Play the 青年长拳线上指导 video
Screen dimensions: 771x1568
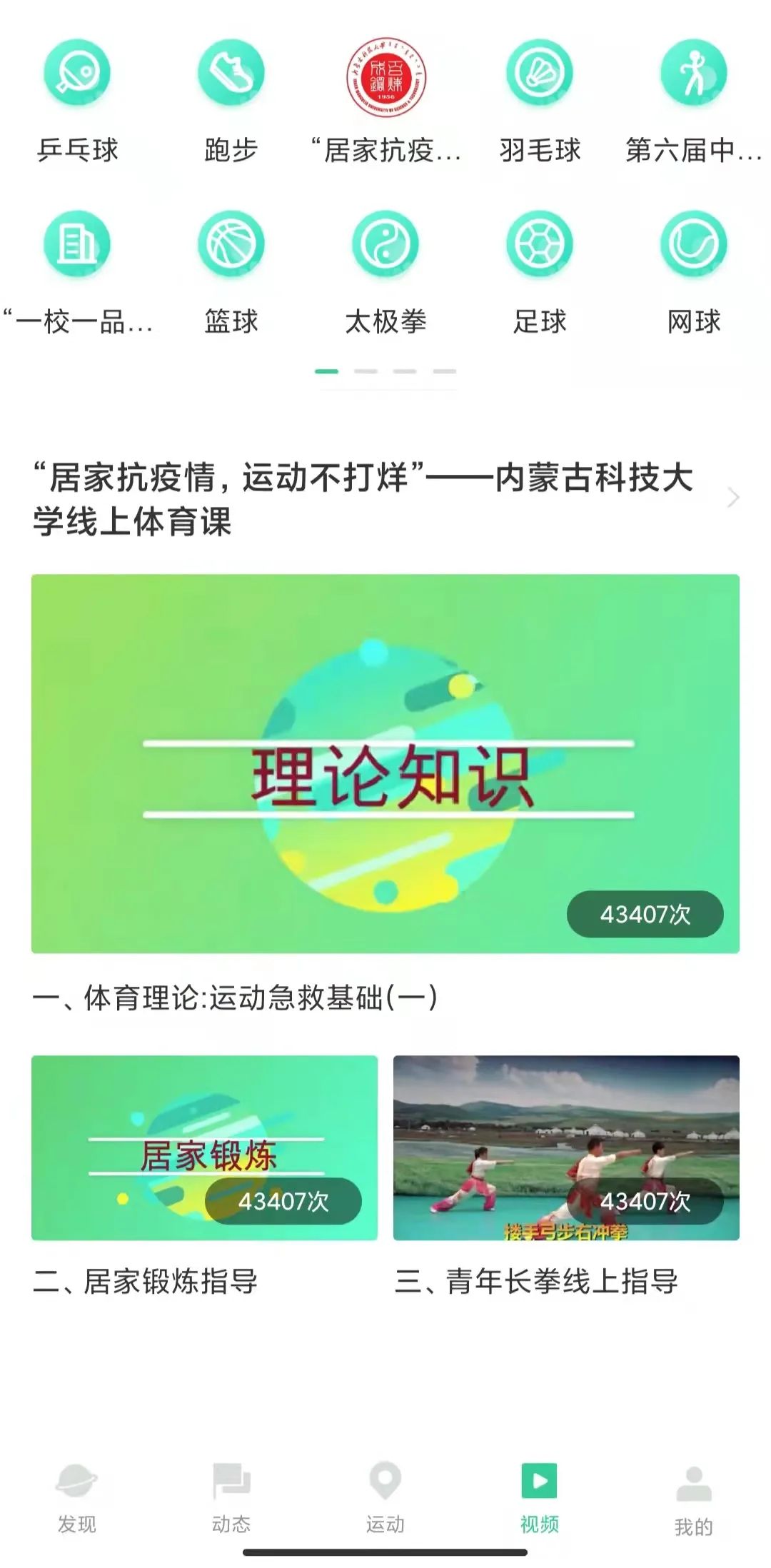[566, 1147]
